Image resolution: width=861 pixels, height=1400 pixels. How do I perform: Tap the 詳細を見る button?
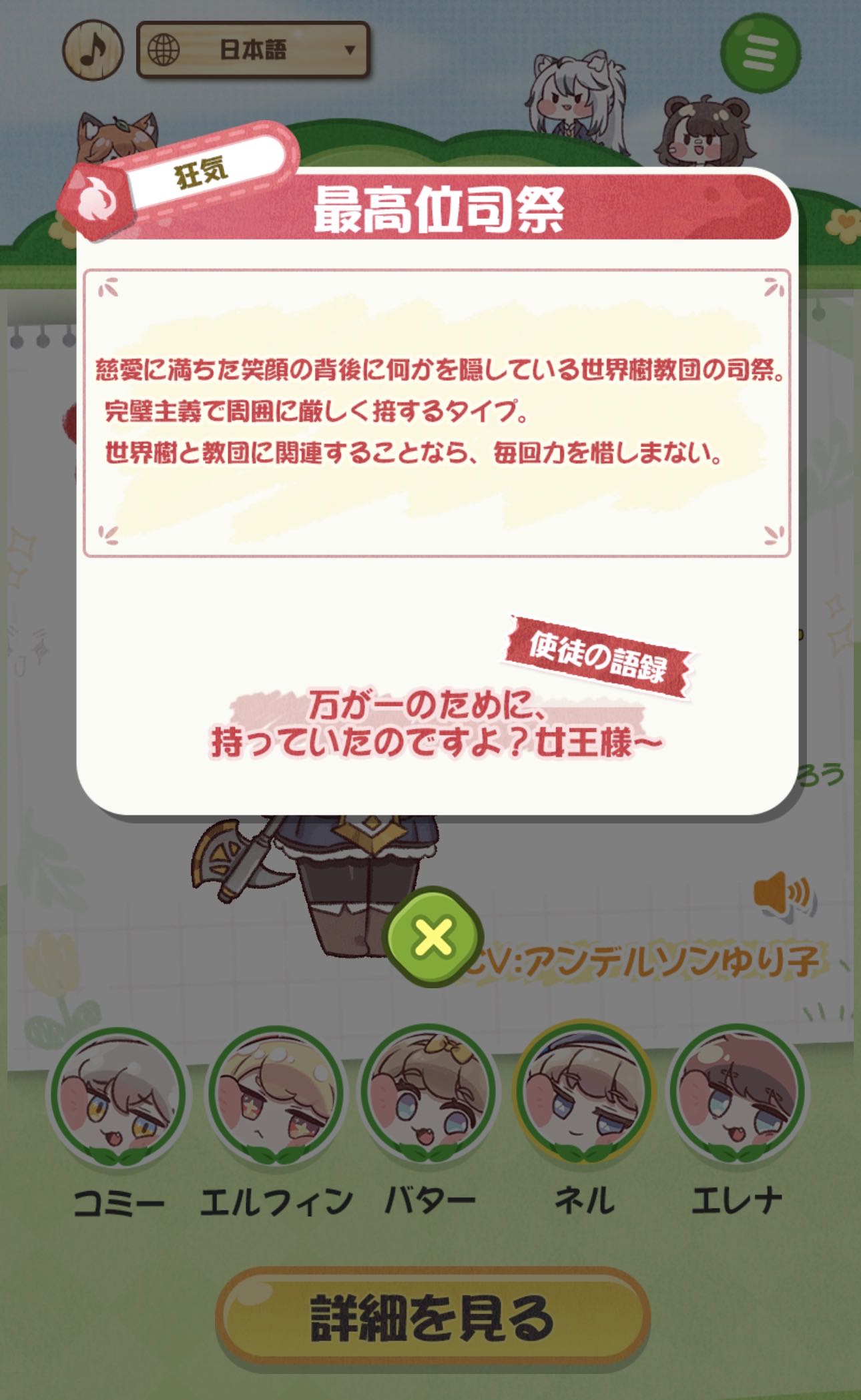433,1317
